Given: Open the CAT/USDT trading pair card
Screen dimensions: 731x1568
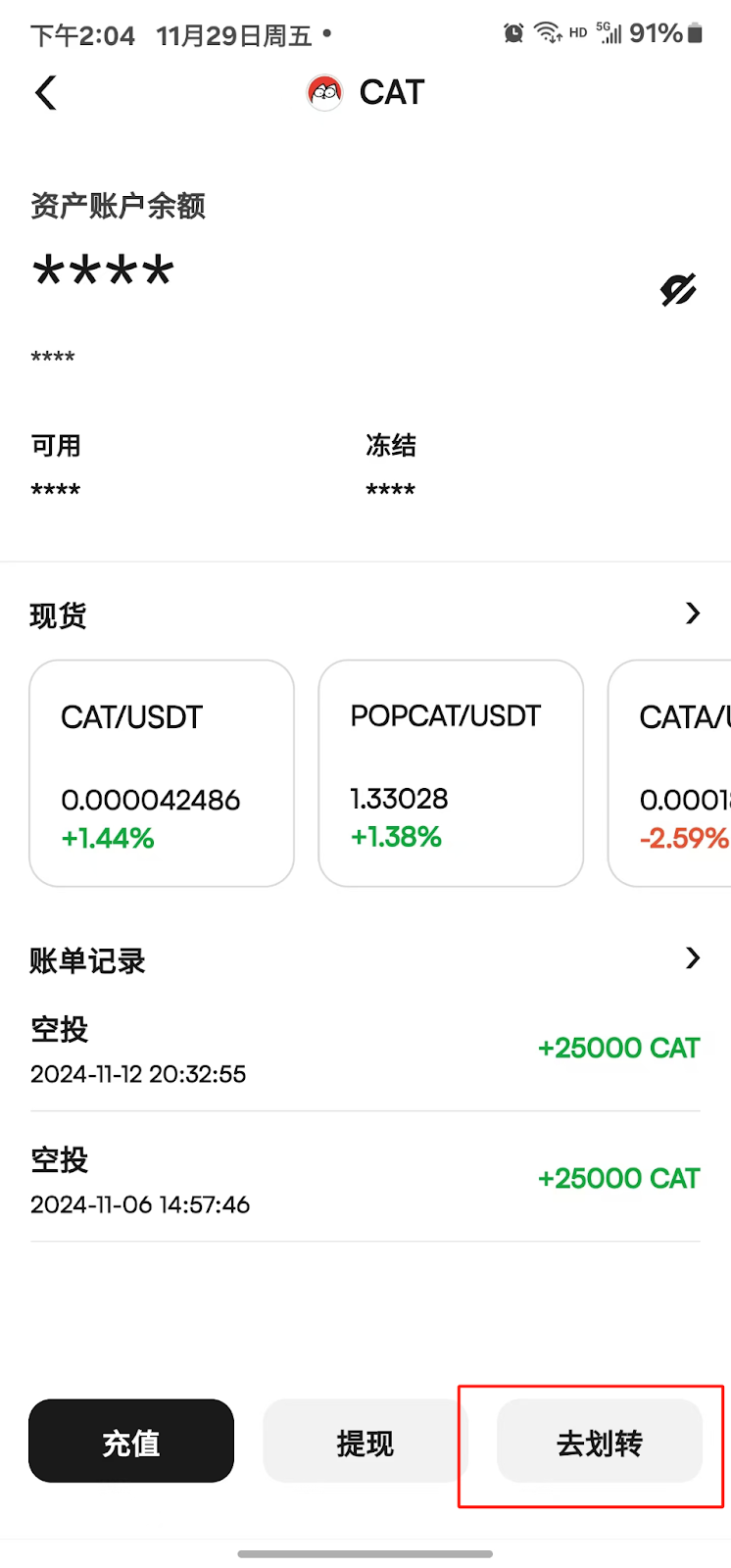Looking at the screenshot, I should coord(162,773).
